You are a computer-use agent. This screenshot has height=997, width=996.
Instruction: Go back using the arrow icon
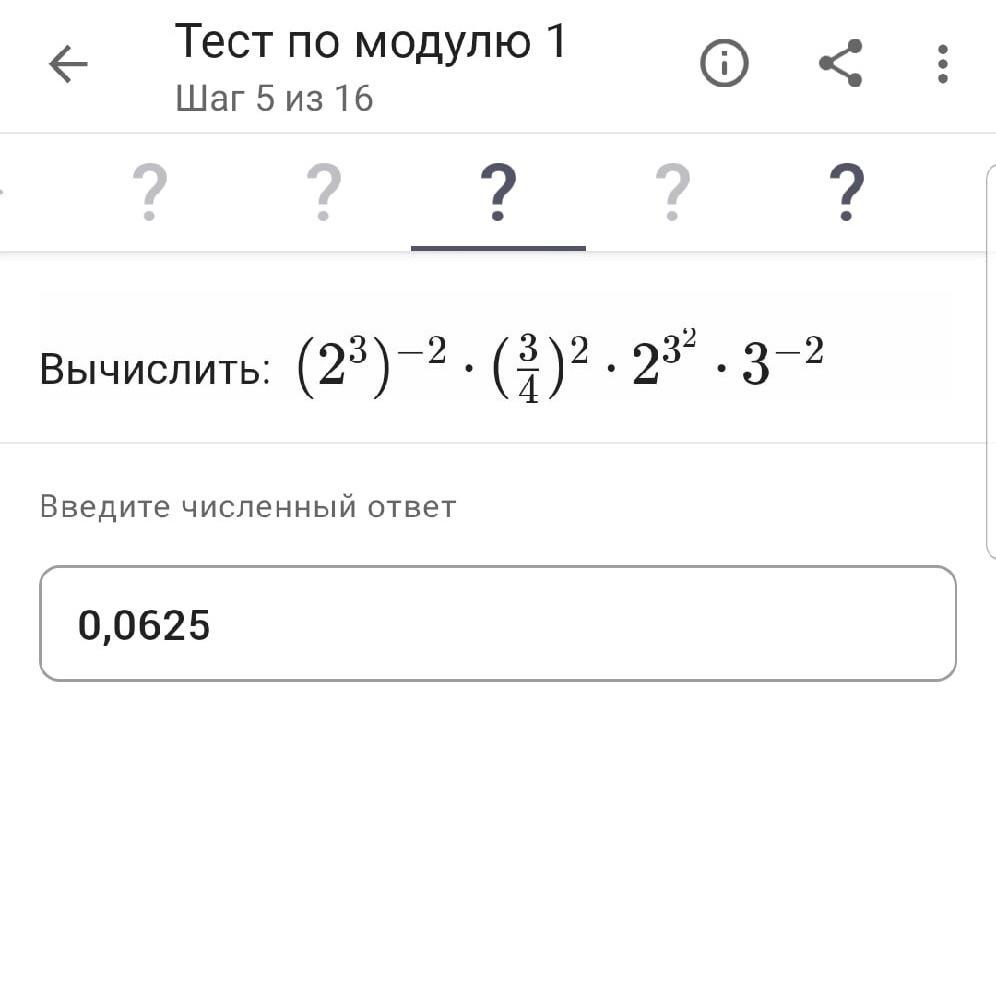[x=68, y=65]
